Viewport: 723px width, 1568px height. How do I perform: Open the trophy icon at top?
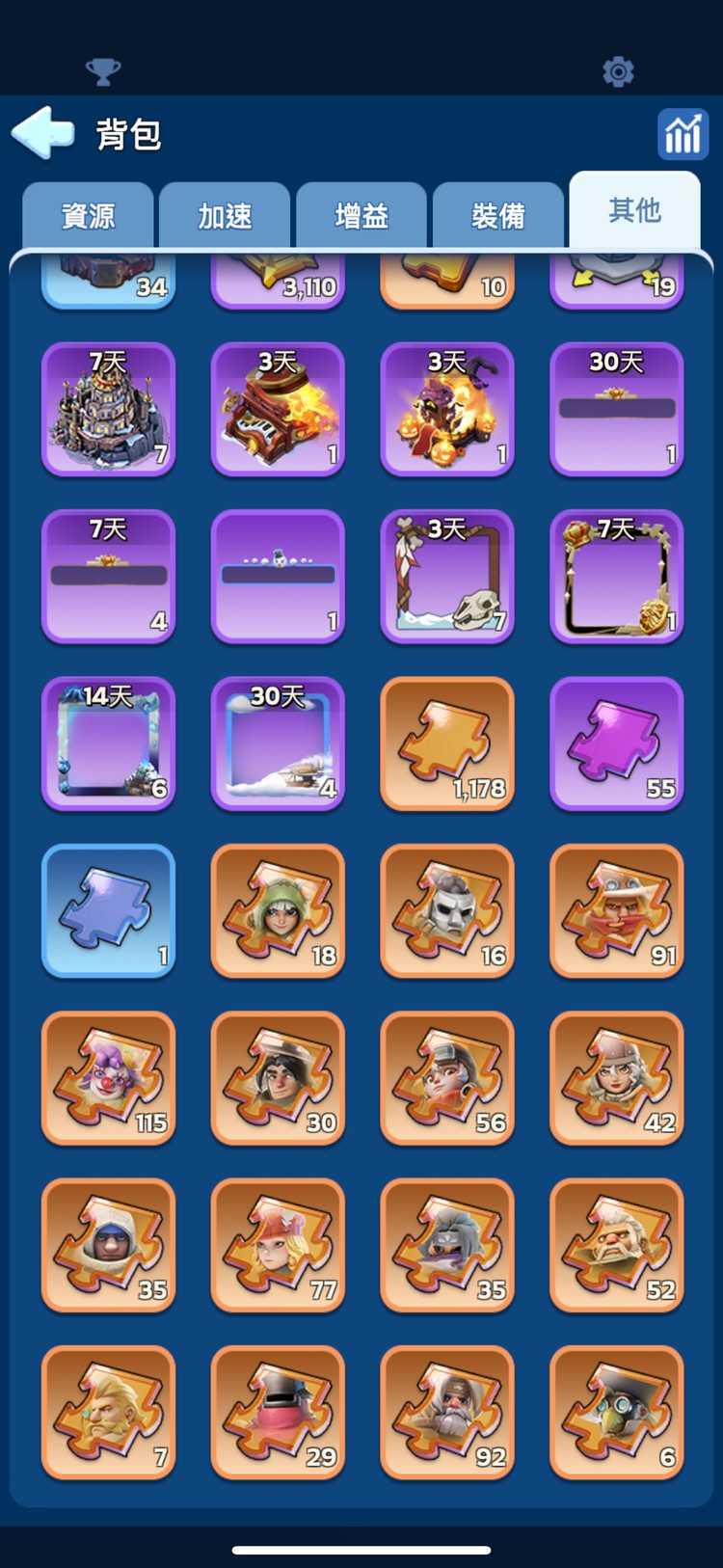point(103,71)
